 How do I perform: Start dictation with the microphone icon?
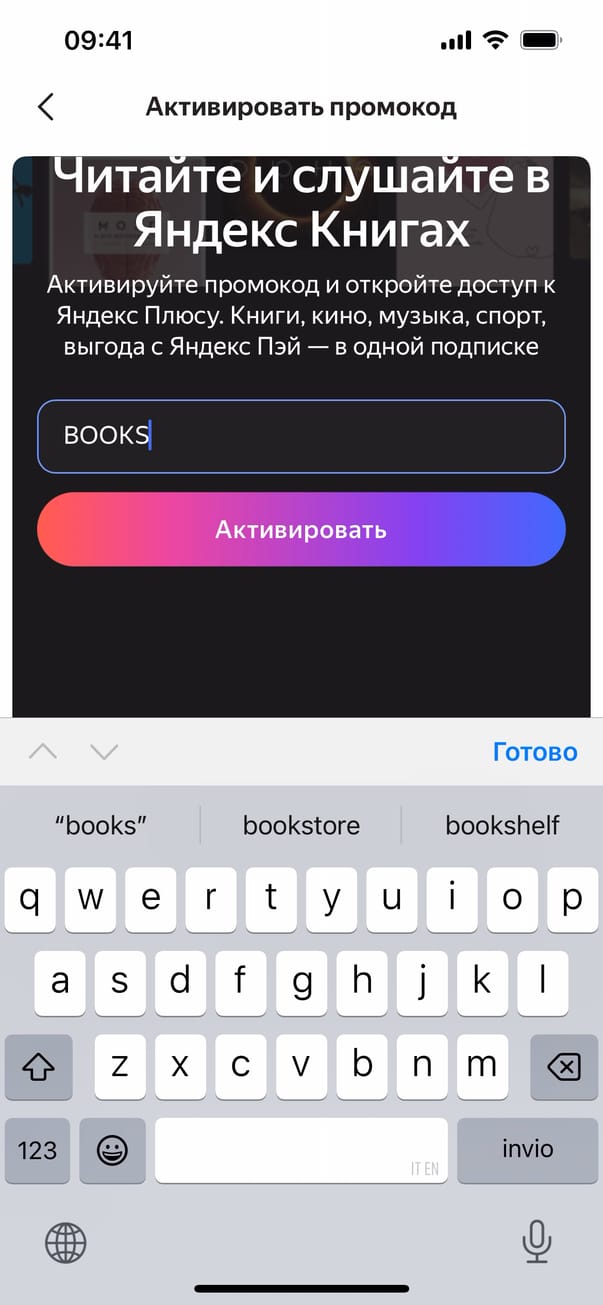(x=537, y=1243)
